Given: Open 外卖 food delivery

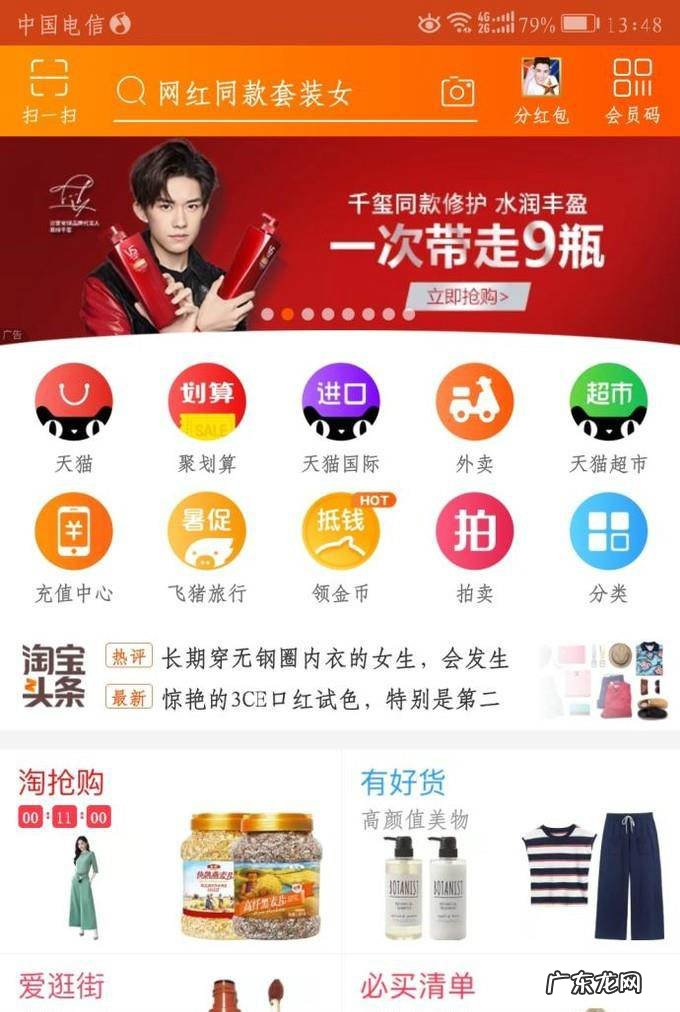Looking at the screenshot, I should 474,414.
